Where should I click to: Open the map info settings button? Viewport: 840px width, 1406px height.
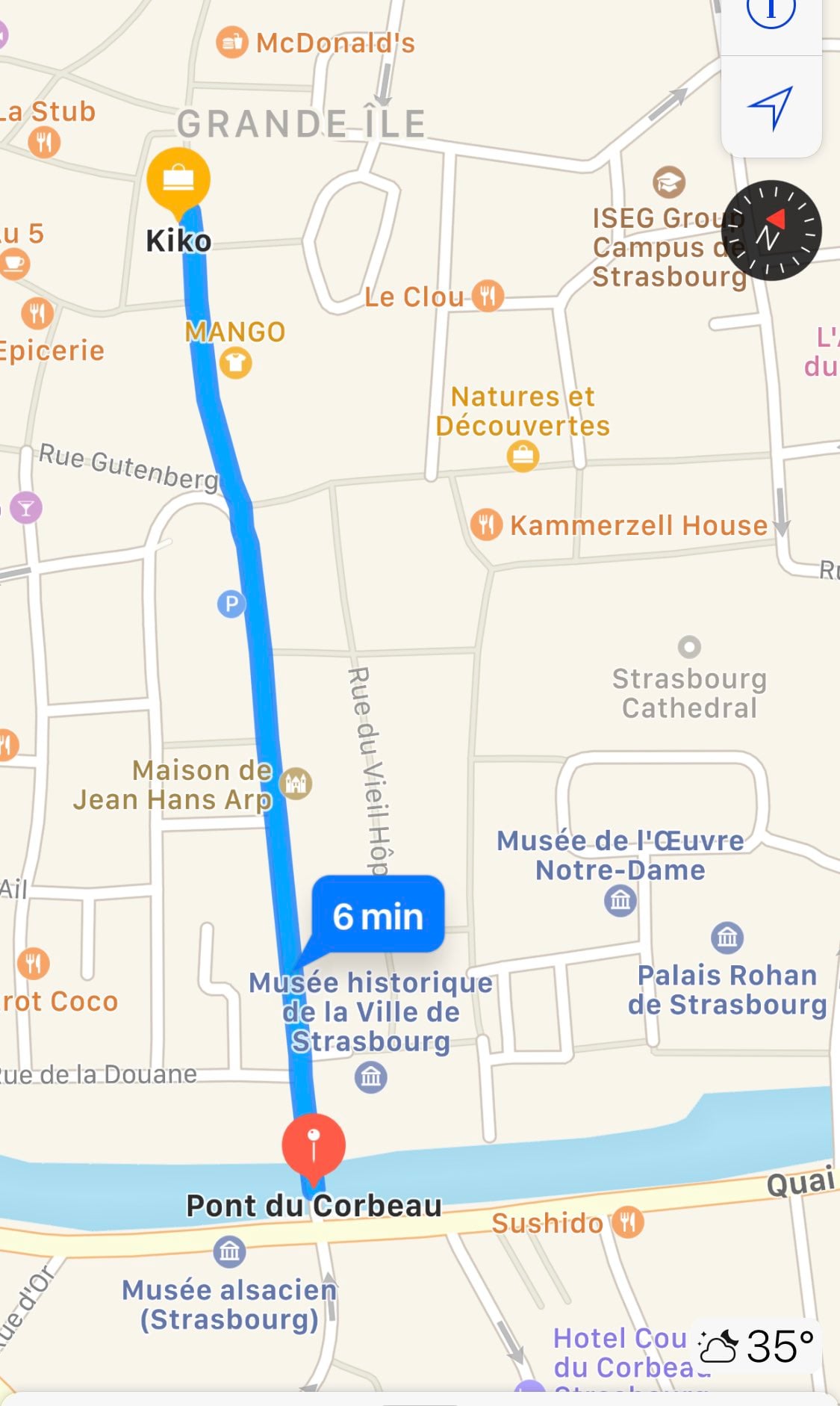[771, 10]
